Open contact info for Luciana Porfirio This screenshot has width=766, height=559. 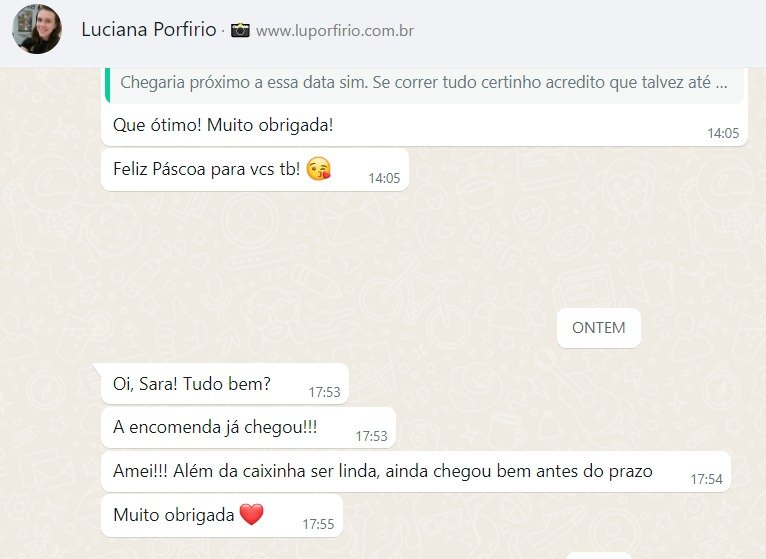pyautogui.click(x=148, y=30)
